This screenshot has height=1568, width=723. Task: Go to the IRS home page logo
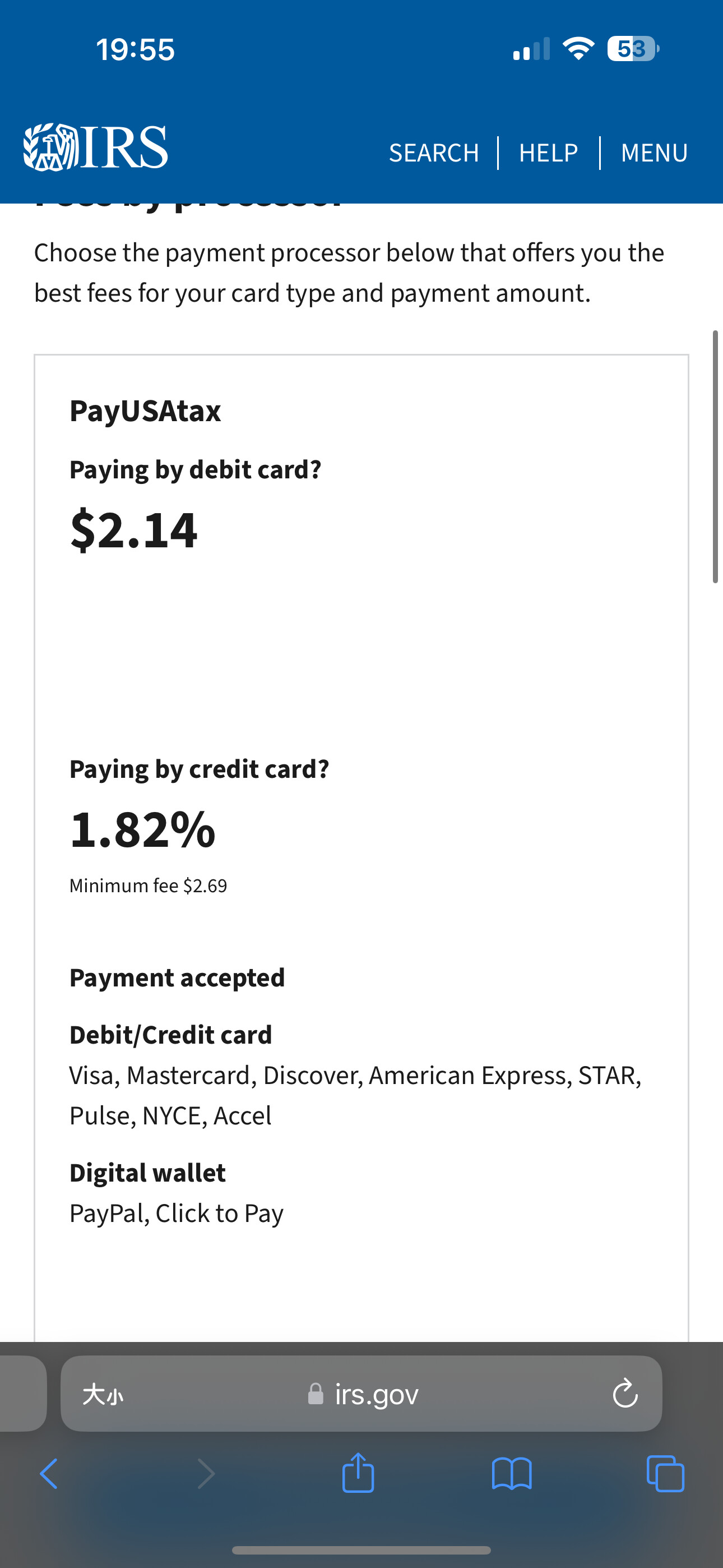coord(95,147)
